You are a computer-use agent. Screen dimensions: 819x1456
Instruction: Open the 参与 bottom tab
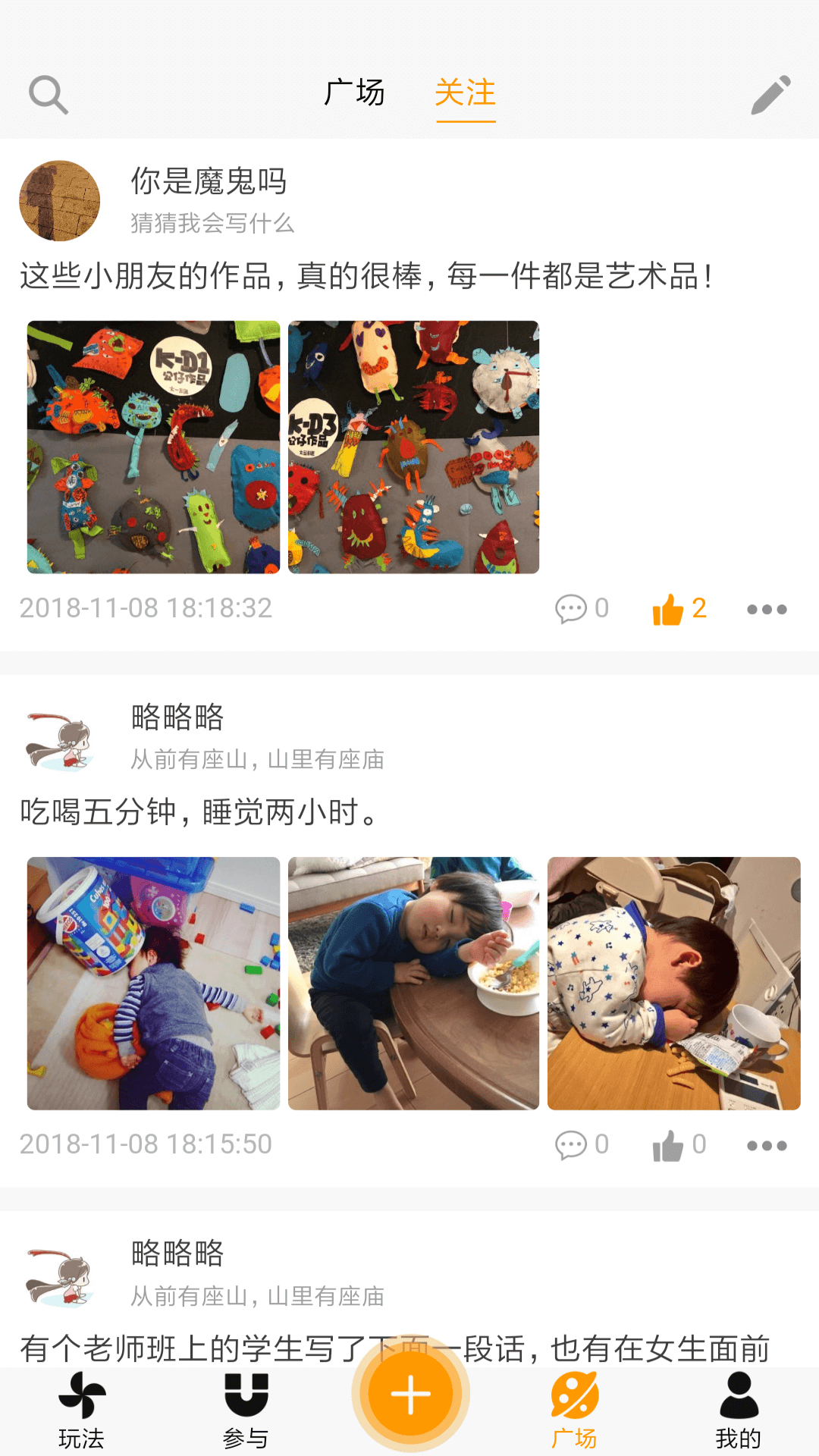click(x=246, y=1410)
